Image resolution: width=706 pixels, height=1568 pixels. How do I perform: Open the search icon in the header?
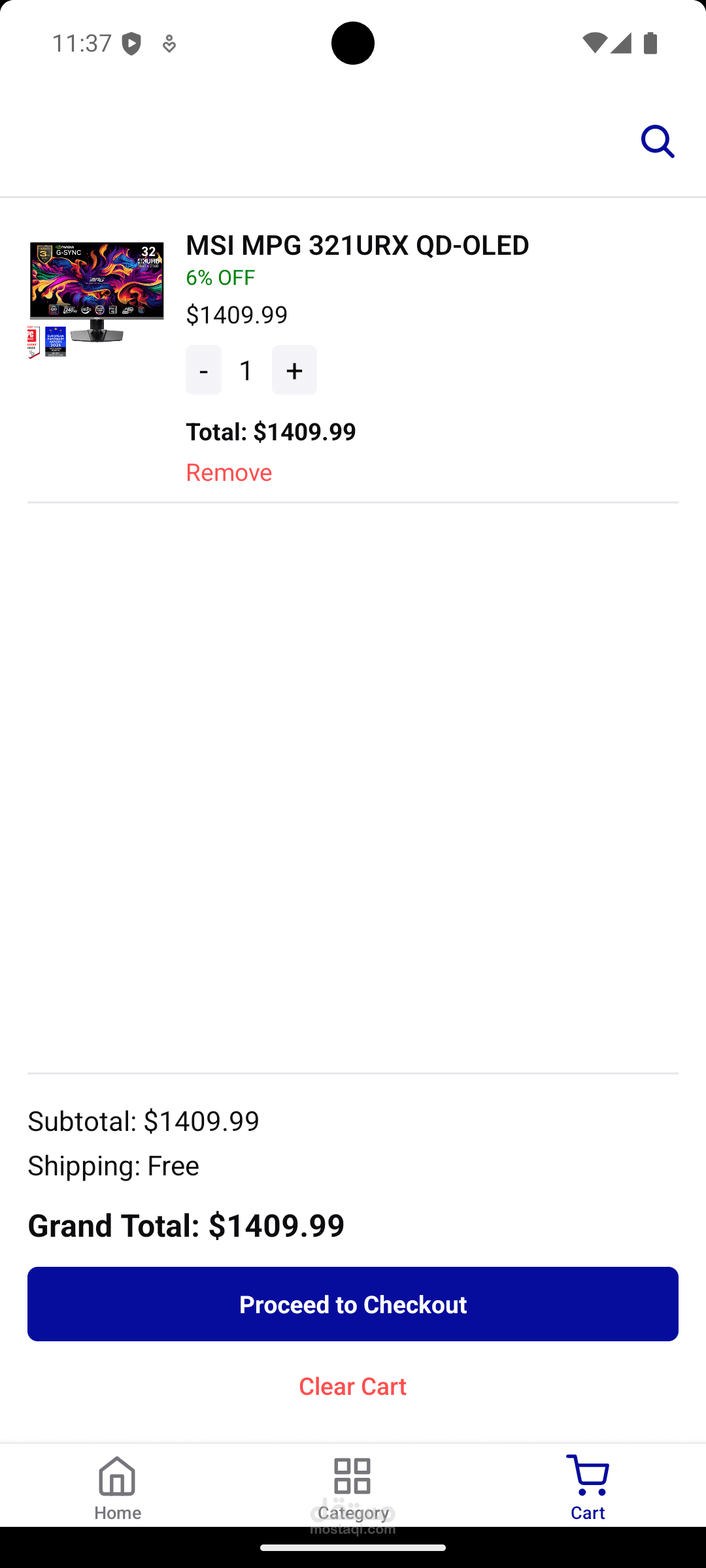click(x=657, y=142)
